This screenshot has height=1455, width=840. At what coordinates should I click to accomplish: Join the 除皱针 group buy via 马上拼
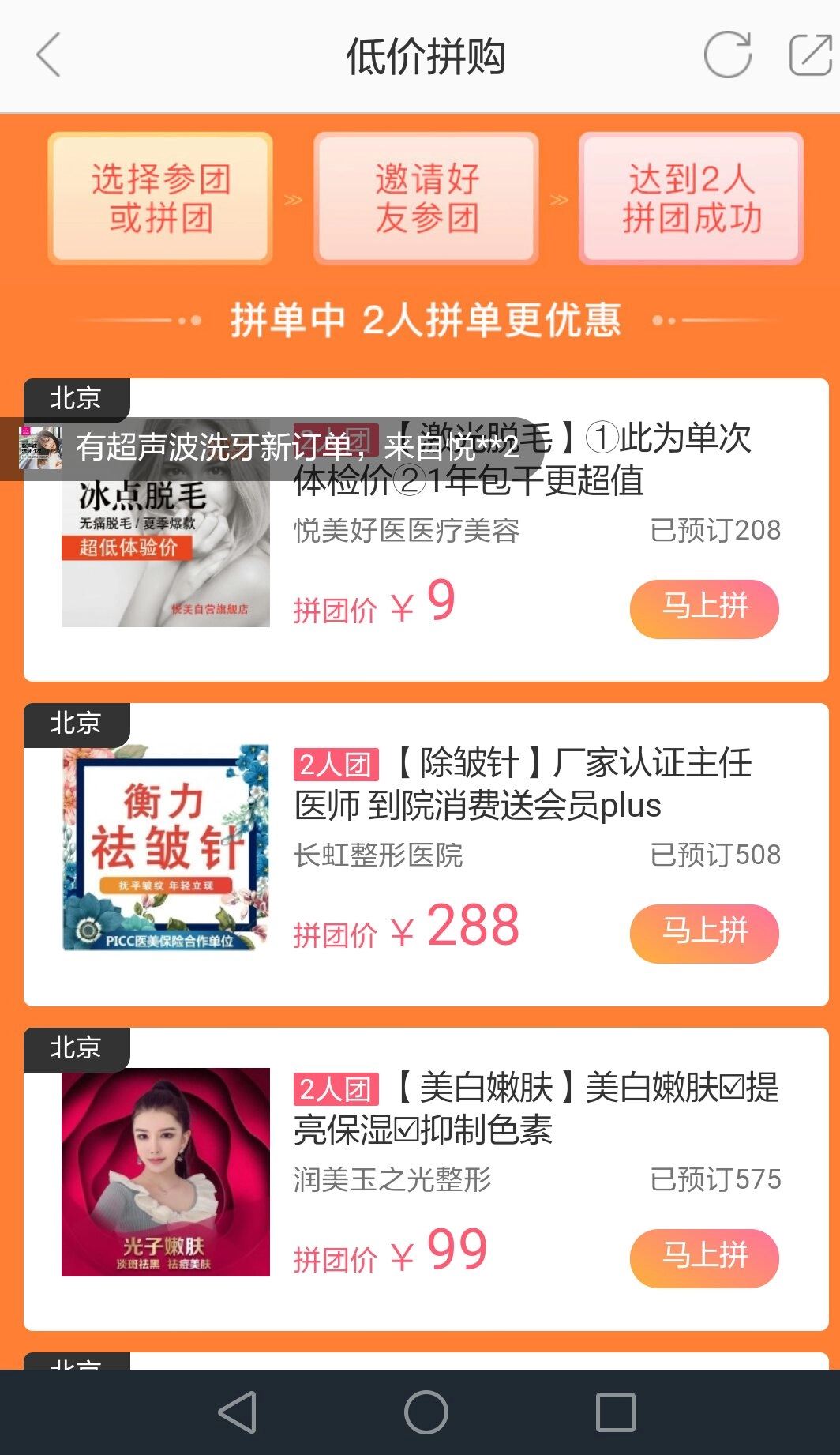point(704,933)
